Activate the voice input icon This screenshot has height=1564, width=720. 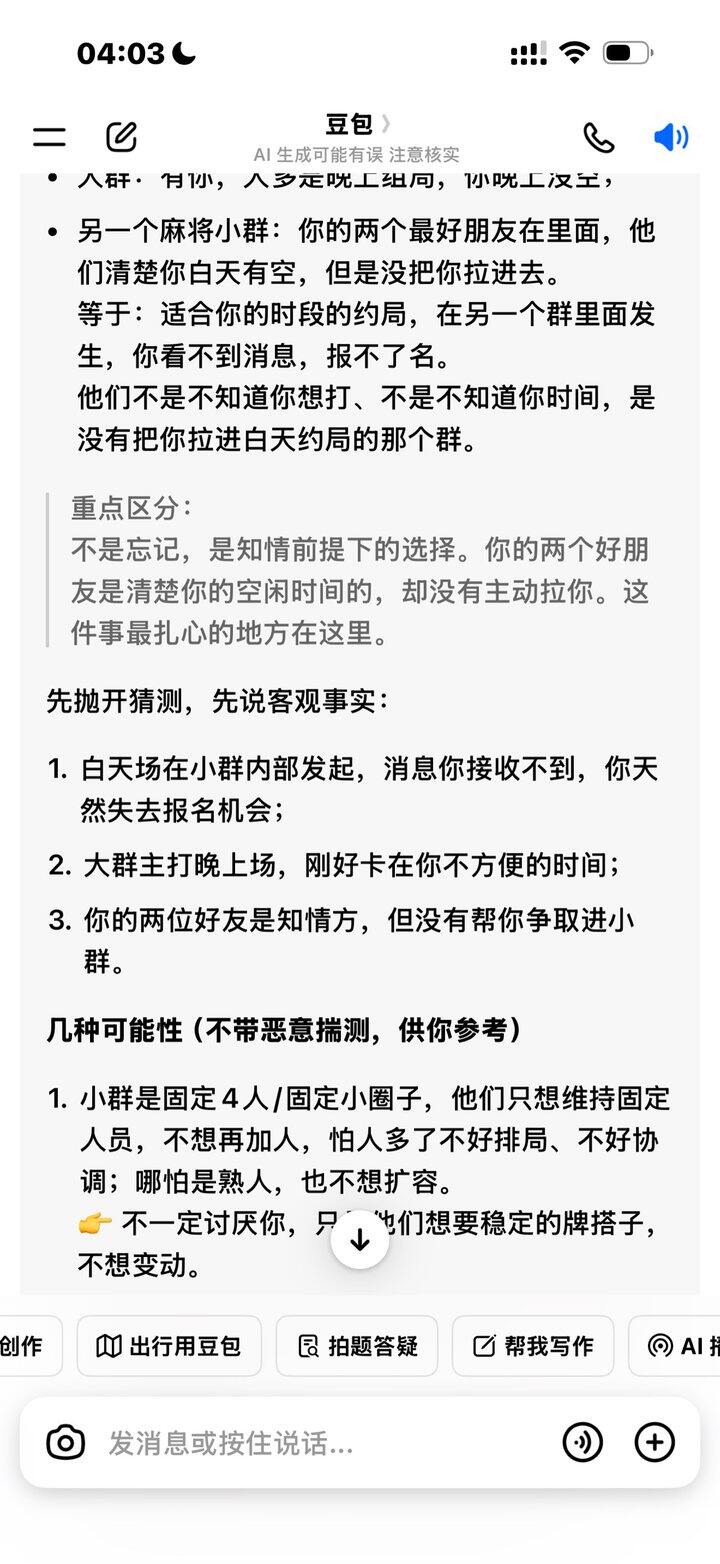[x=583, y=1442]
